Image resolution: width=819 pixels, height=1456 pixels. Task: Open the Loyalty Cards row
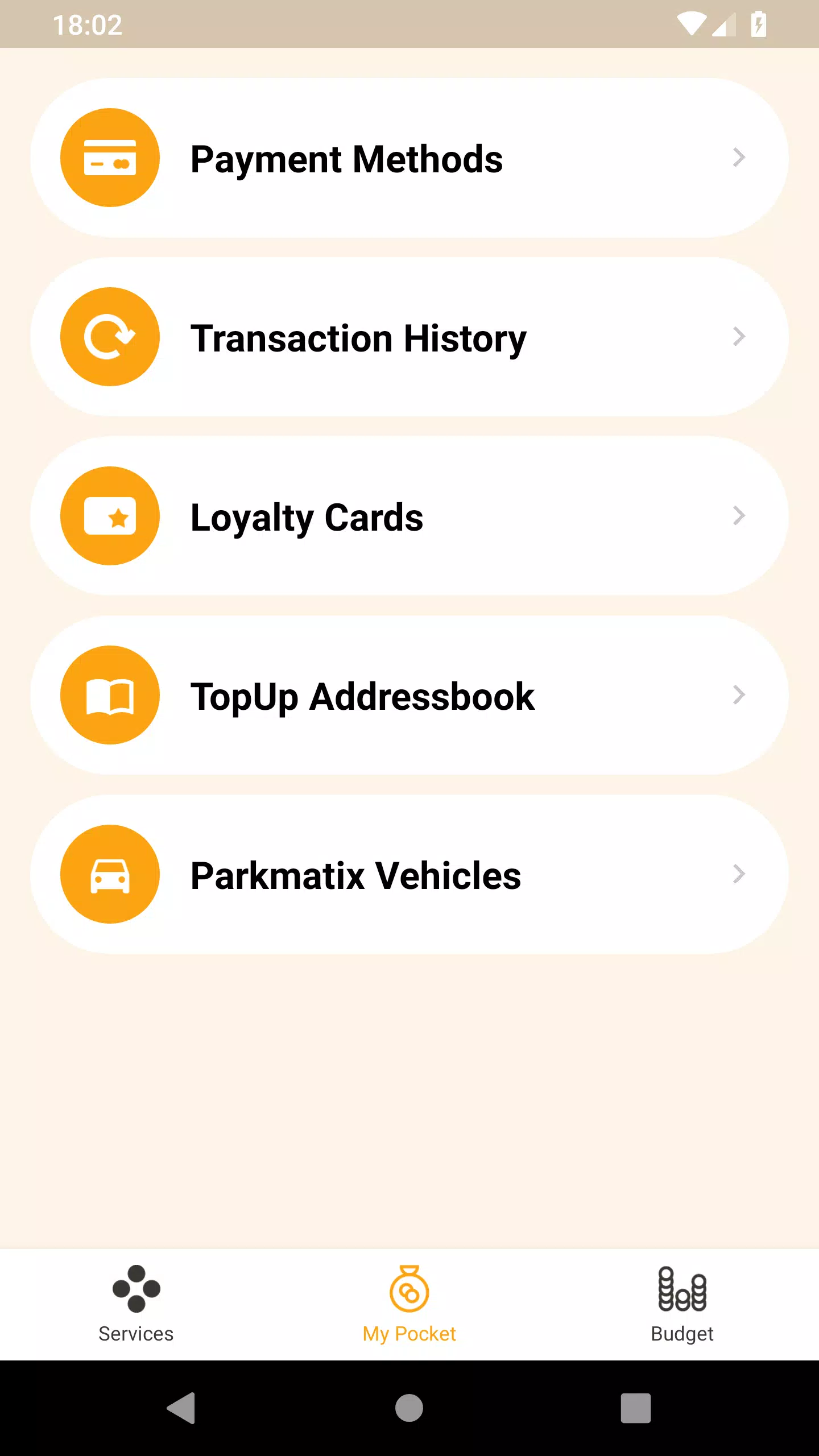(x=409, y=516)
